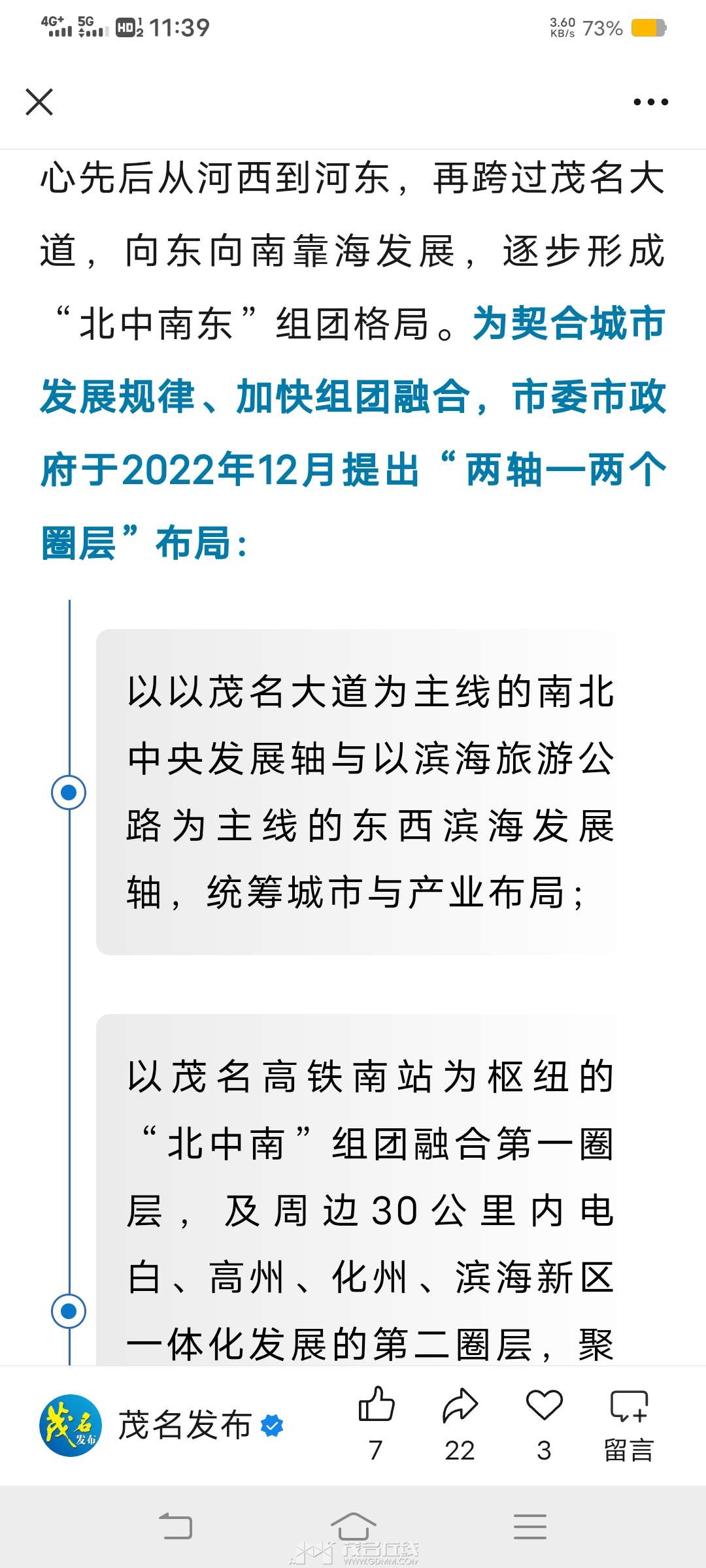Viewport: 706px width, 1568px height.
Task: Go to the system home screen
Action: 353,1527
